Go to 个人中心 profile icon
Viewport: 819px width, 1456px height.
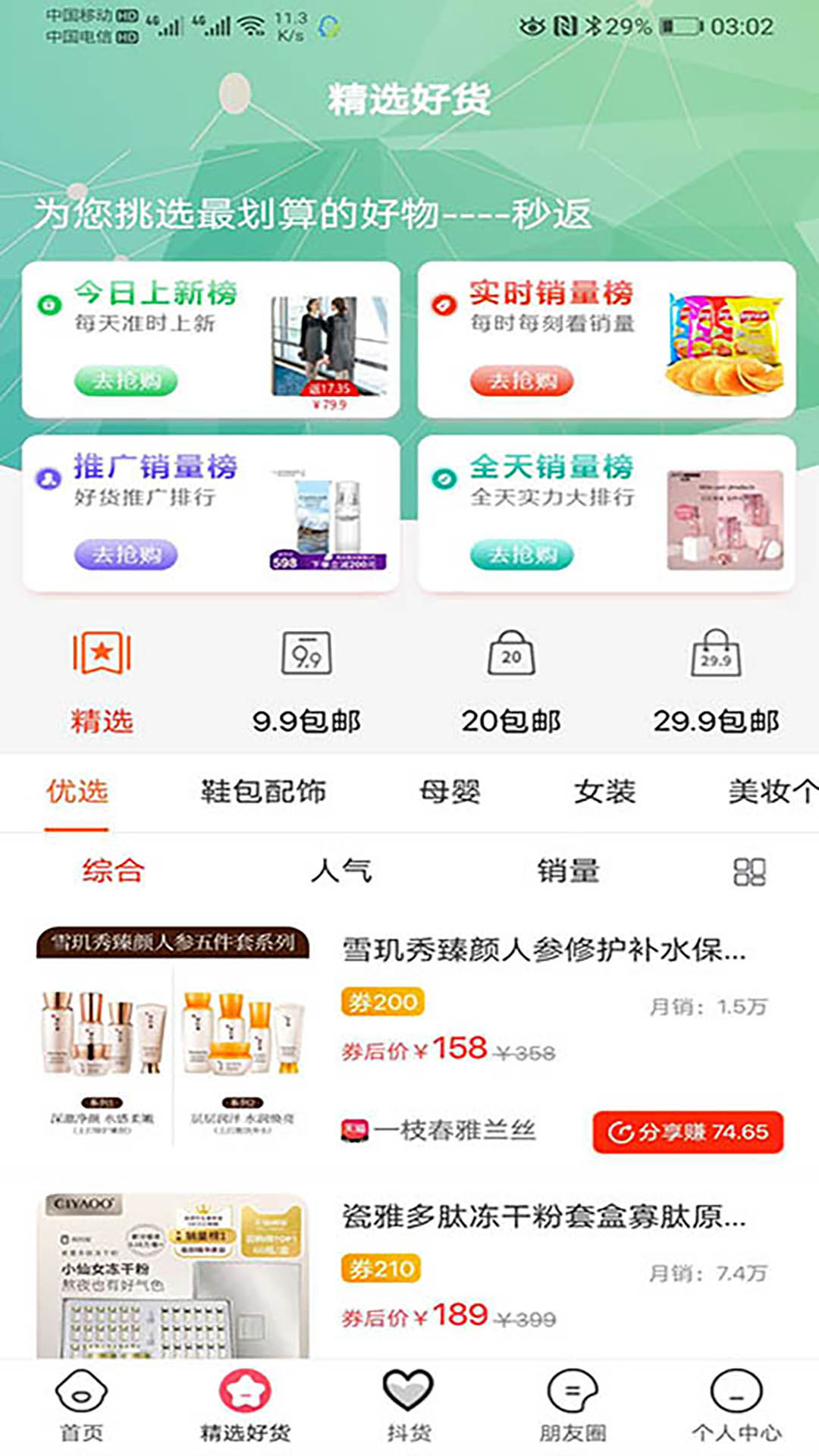click(x=734, y=1404)
